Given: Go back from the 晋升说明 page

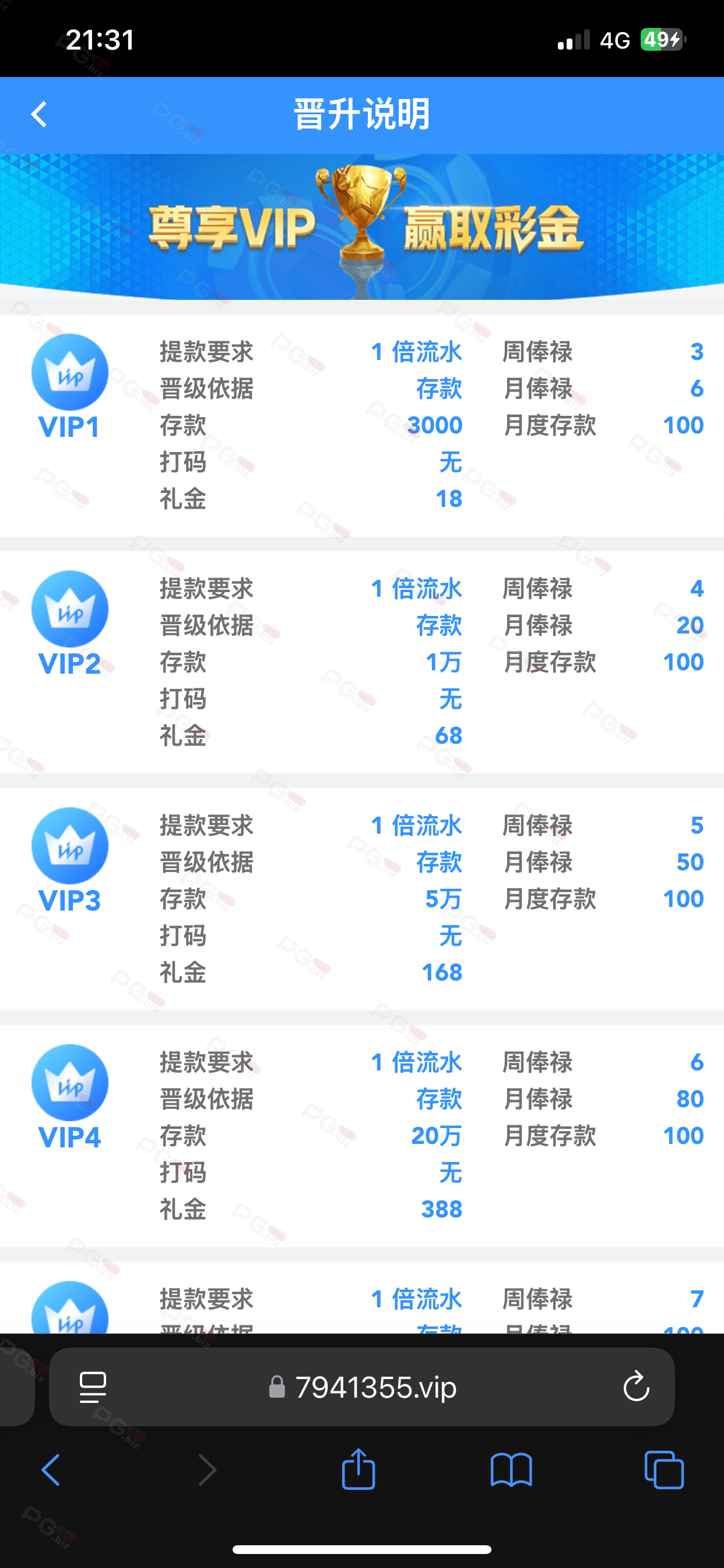Looking at the screenshot, I should (39, 114).
